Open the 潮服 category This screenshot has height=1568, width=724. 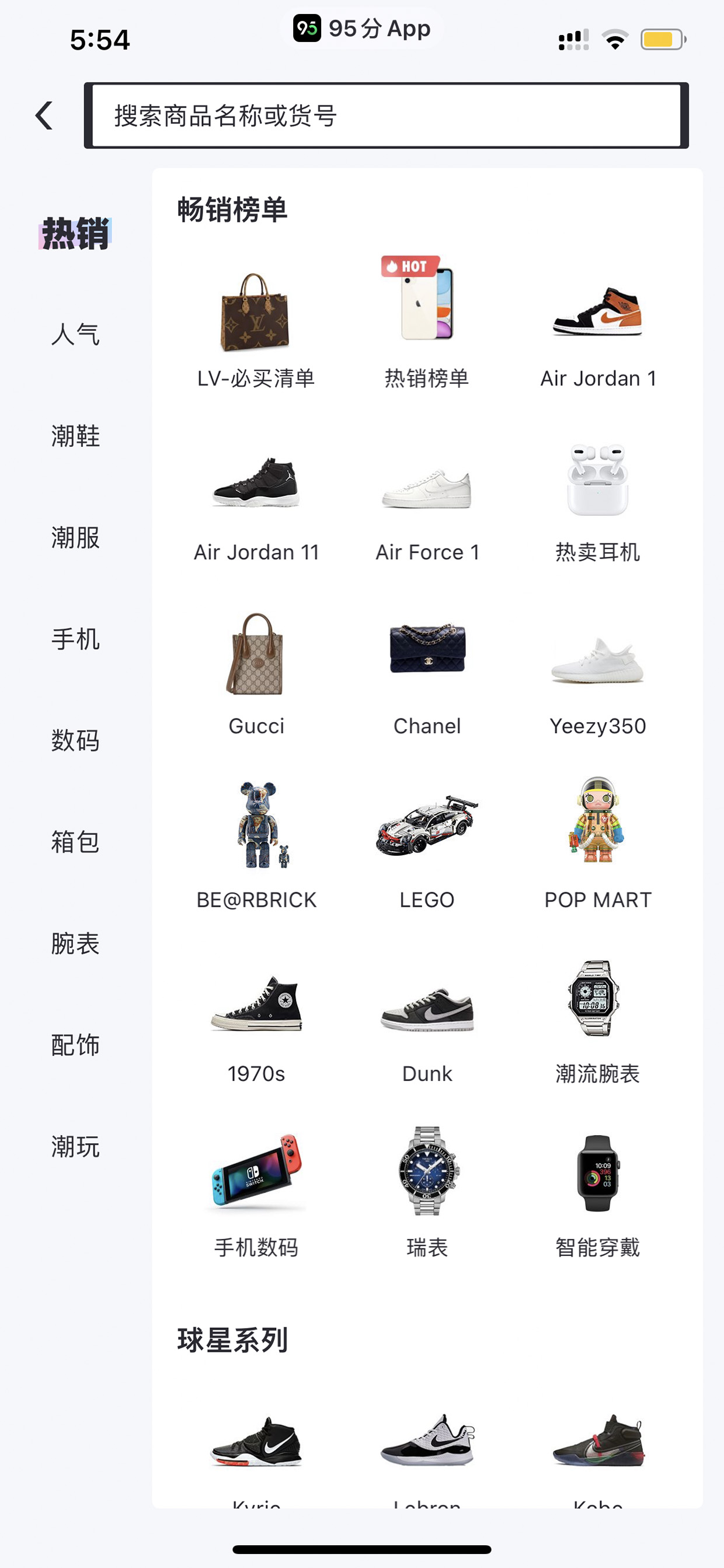coord(75,538)
